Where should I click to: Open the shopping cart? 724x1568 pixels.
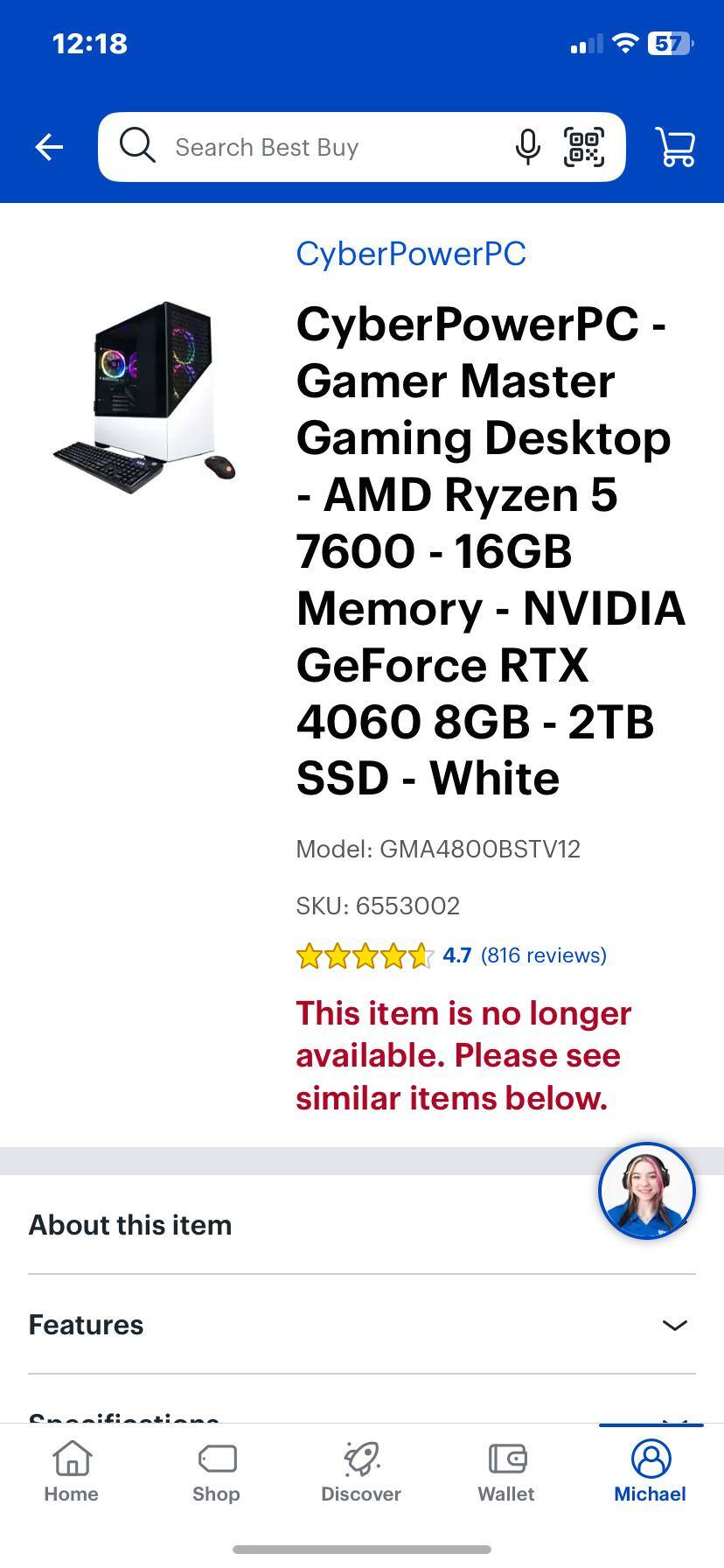pyautogui.click(x=675, y=146)
